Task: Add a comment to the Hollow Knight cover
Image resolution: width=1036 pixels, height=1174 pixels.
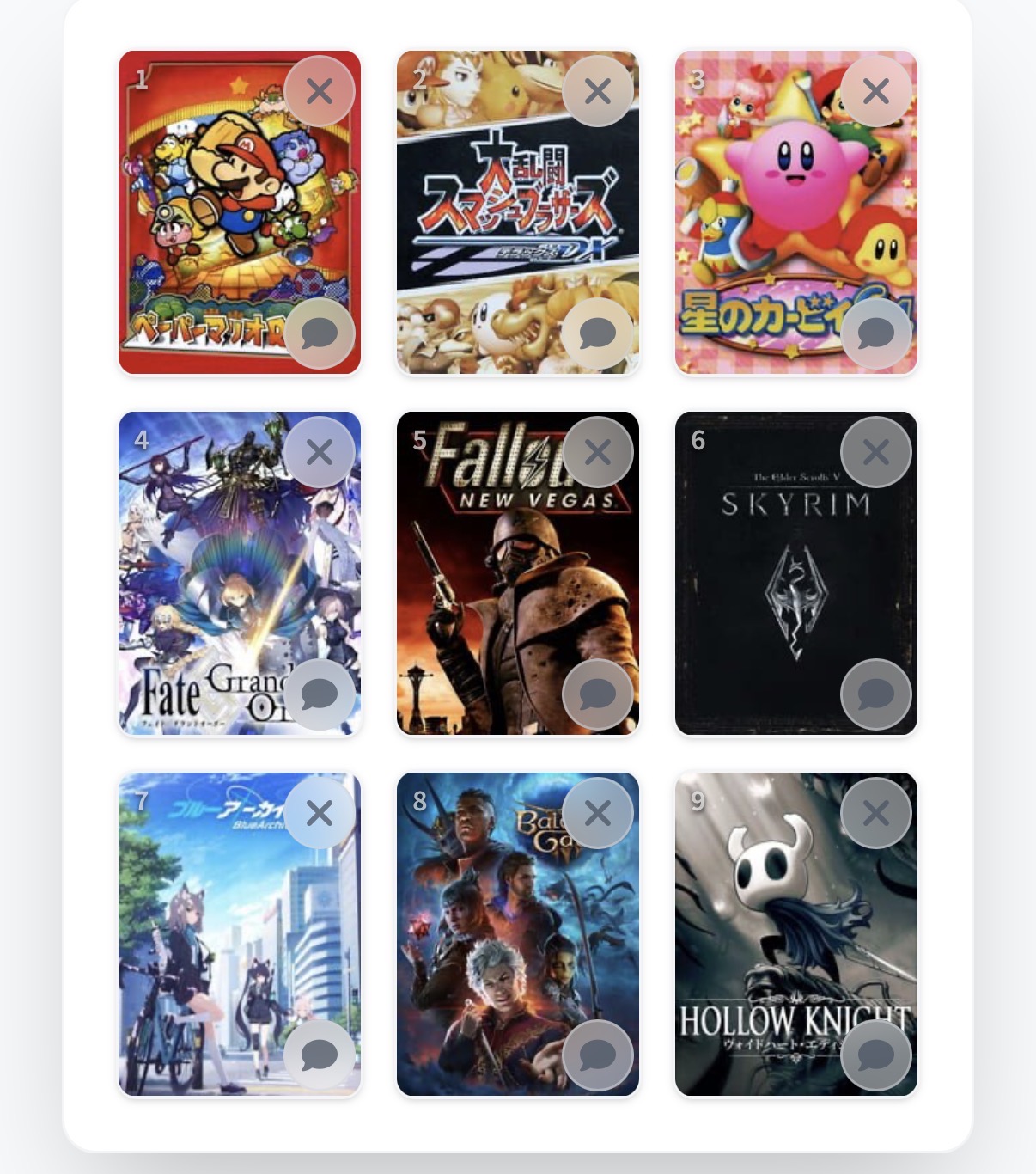Action: coord(875,1055)
